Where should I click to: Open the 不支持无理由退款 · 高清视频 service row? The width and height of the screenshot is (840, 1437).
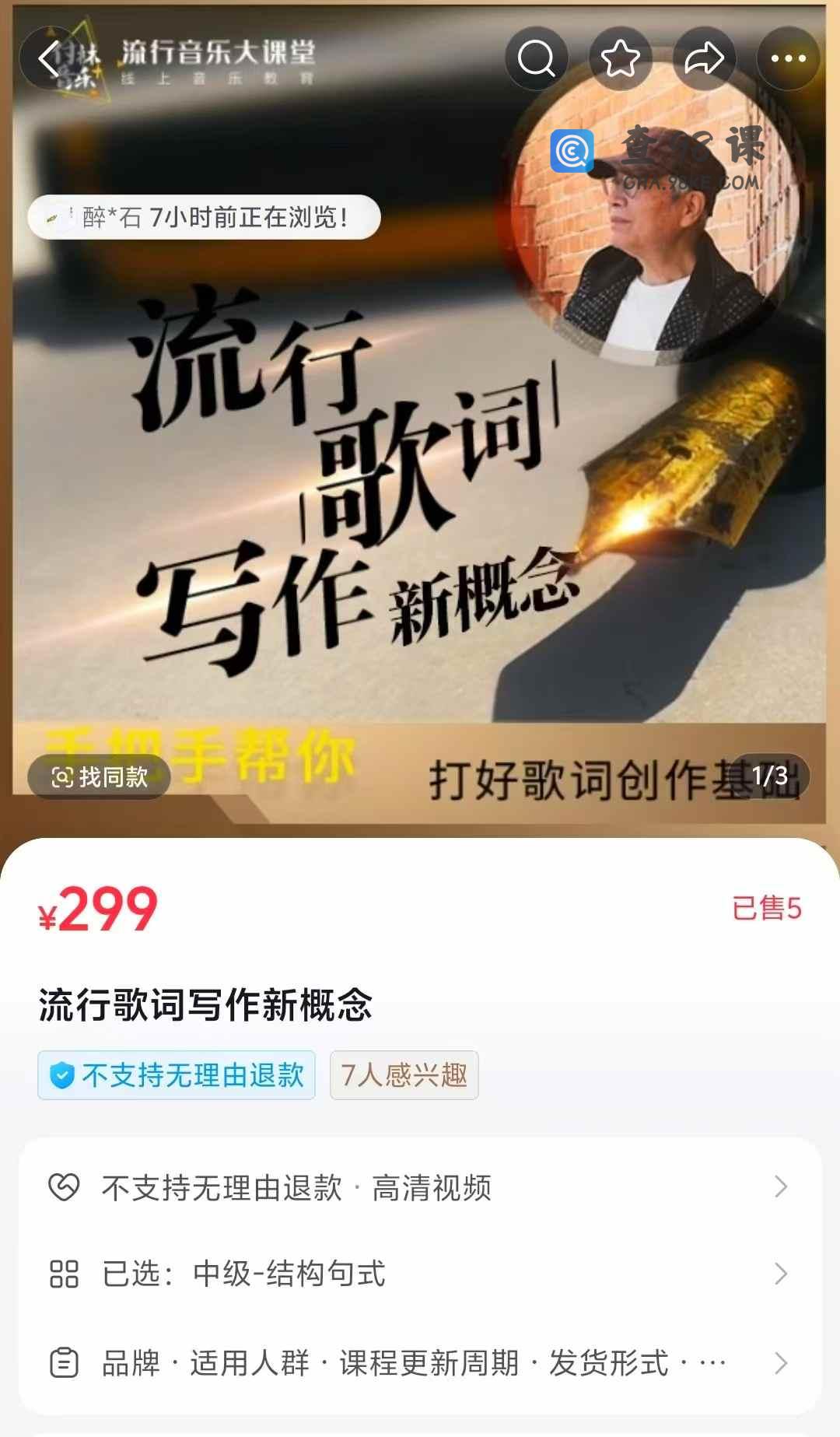418,1187
